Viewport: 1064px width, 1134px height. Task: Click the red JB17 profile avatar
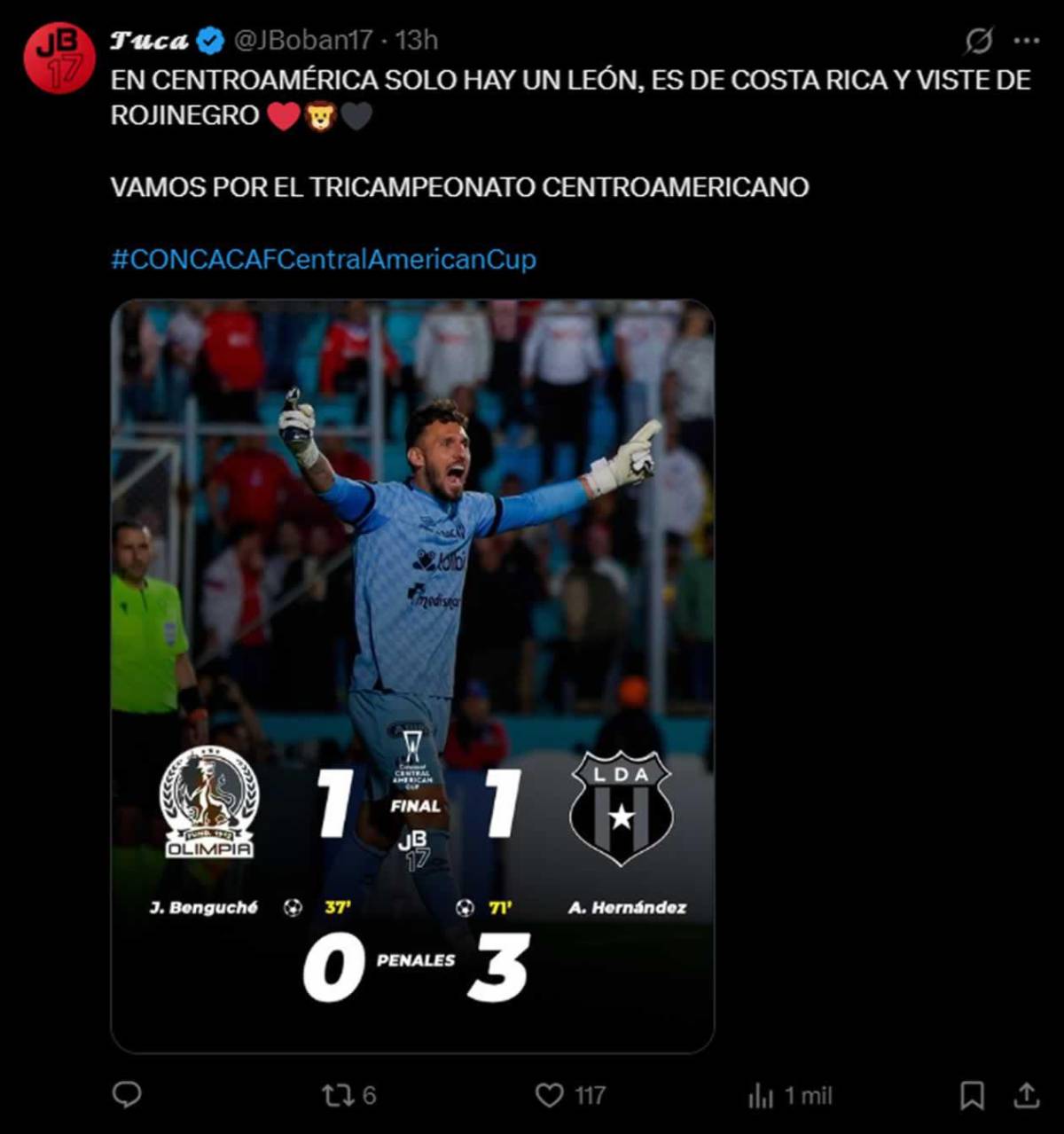coord(63,42)
